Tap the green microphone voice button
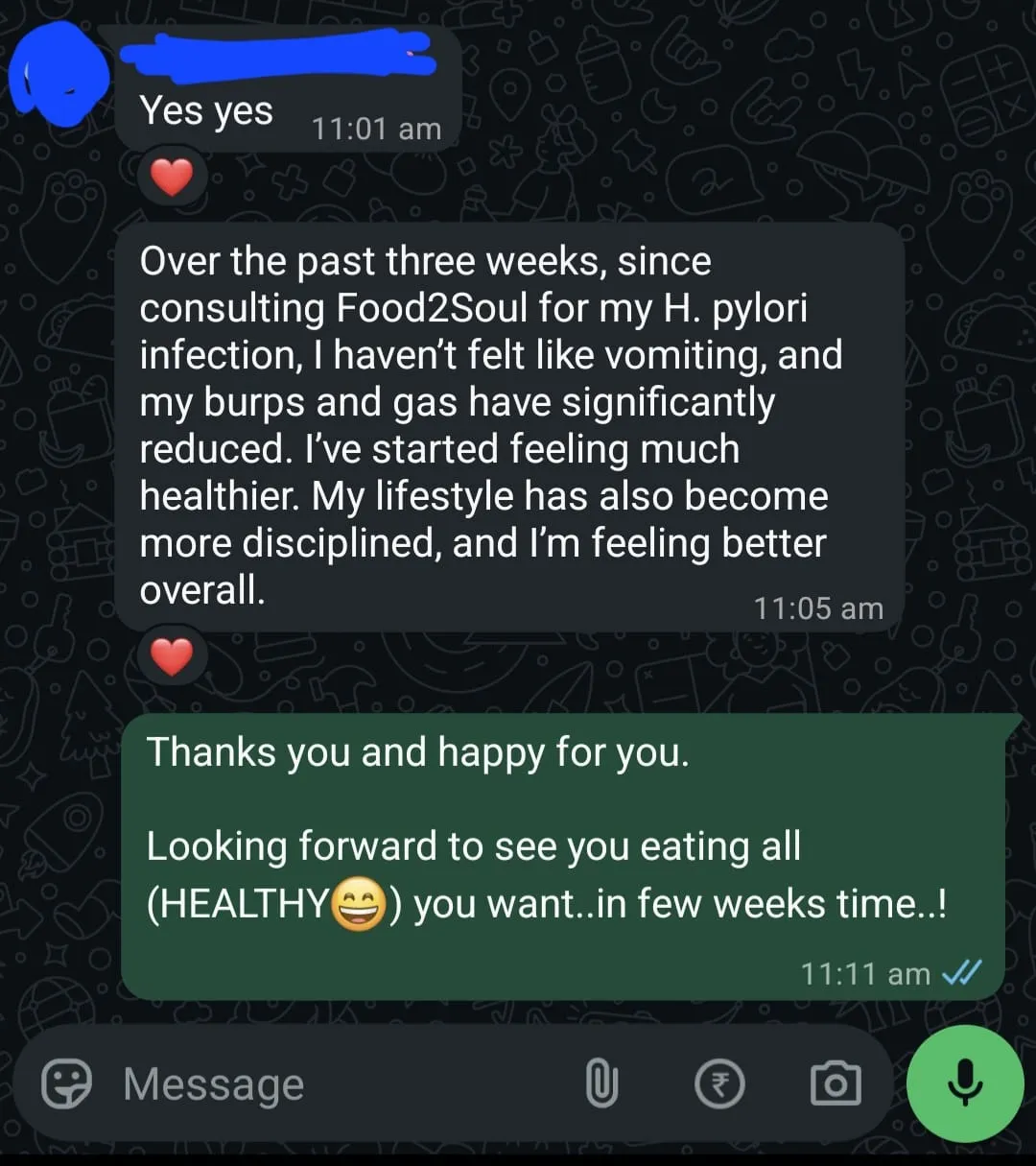Viewport: 1036px width, 1166px height. pyautogui.click(x=965, y=1083)
